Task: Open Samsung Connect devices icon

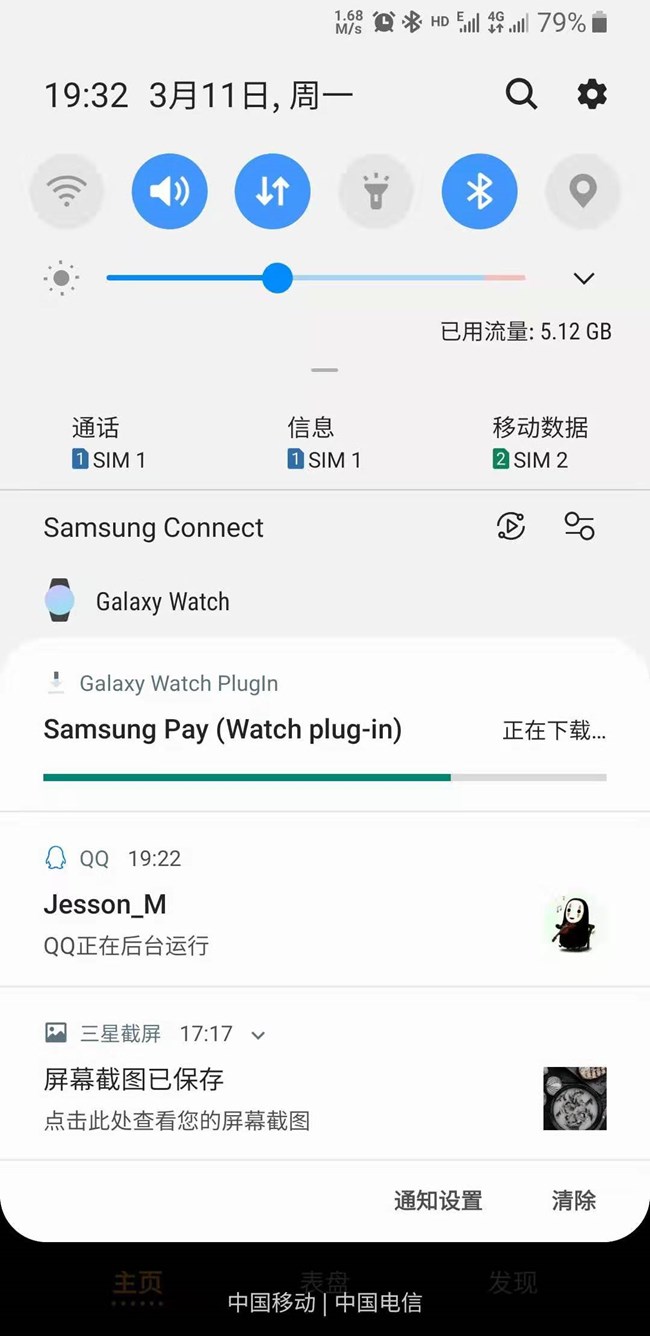Action: 579,526
